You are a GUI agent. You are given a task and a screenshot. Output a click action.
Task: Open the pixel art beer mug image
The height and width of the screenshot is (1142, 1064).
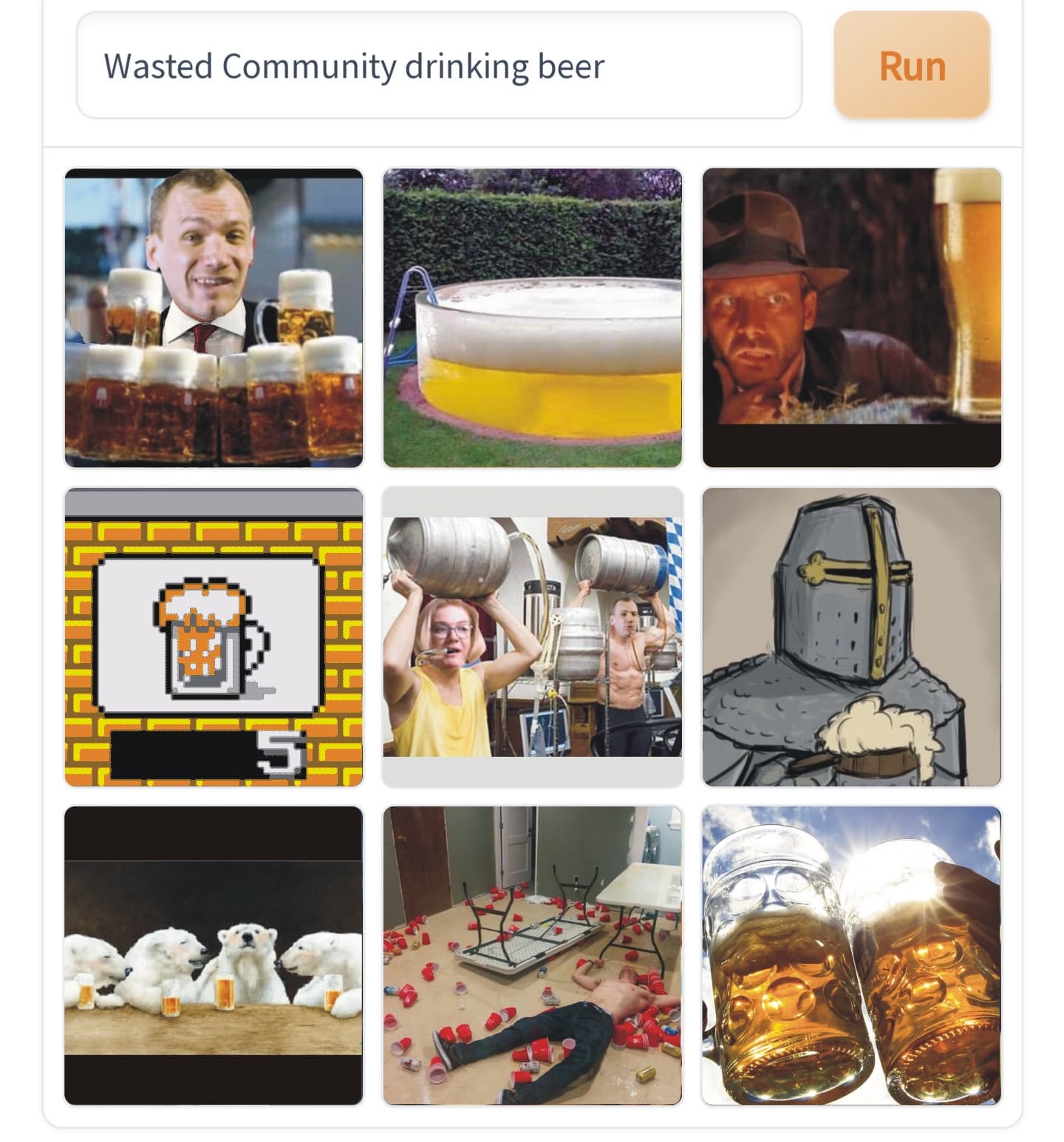click(214, 636)
